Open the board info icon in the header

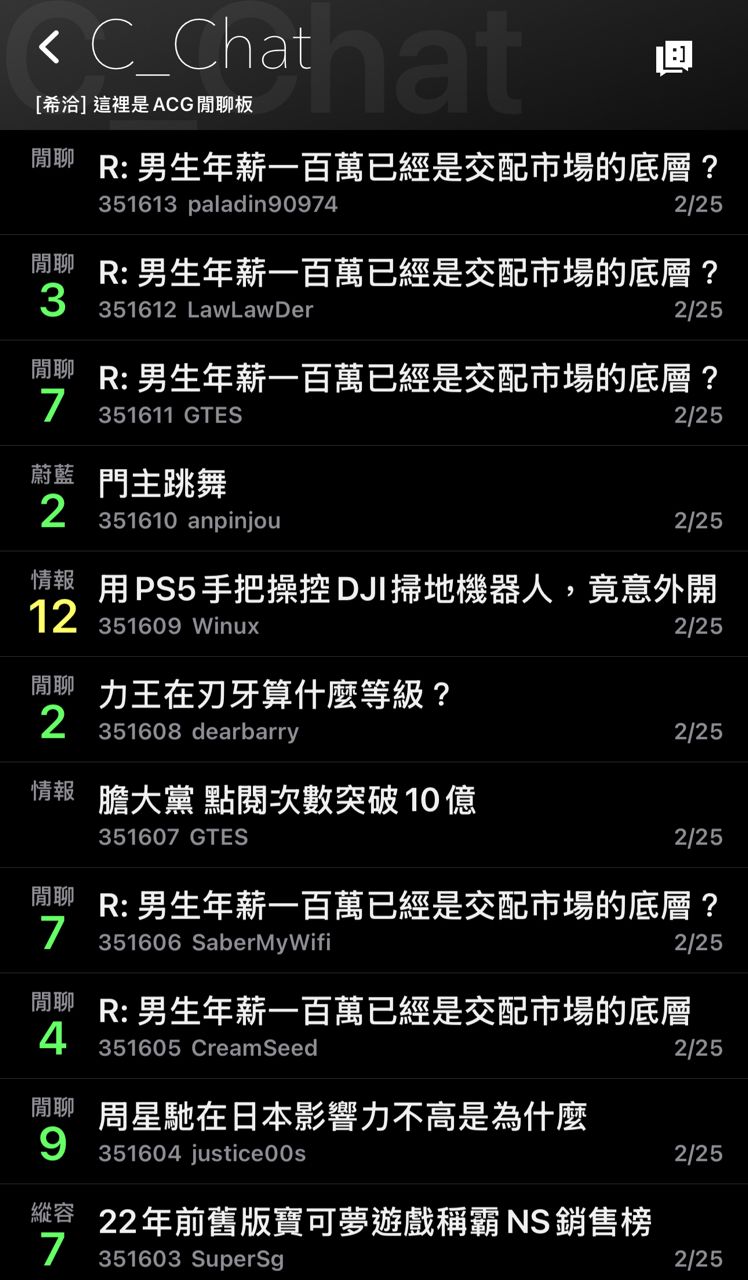[x=674, y=58]
